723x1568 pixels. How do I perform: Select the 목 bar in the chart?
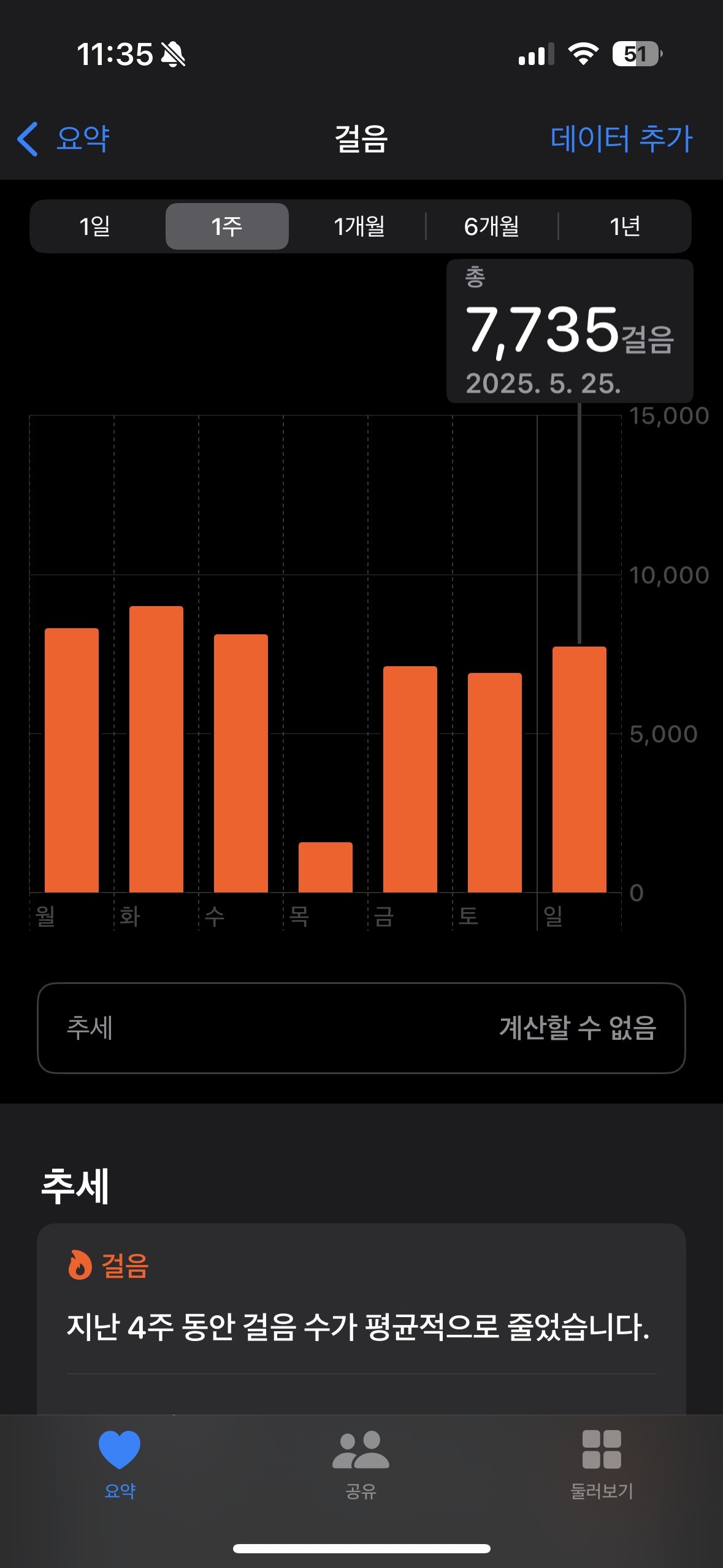pos(326,867)
